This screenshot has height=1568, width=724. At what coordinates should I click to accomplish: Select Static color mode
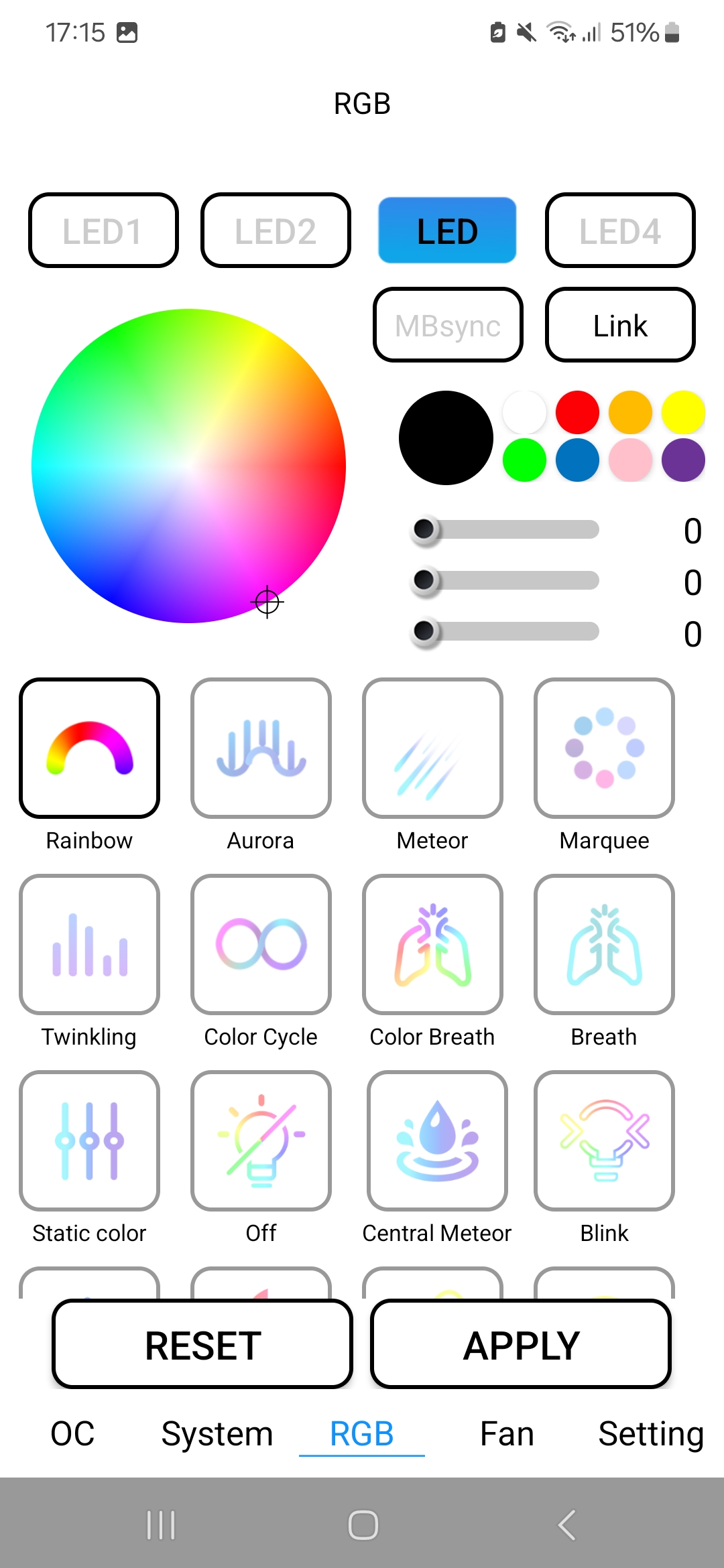(x=90, y=1140)
